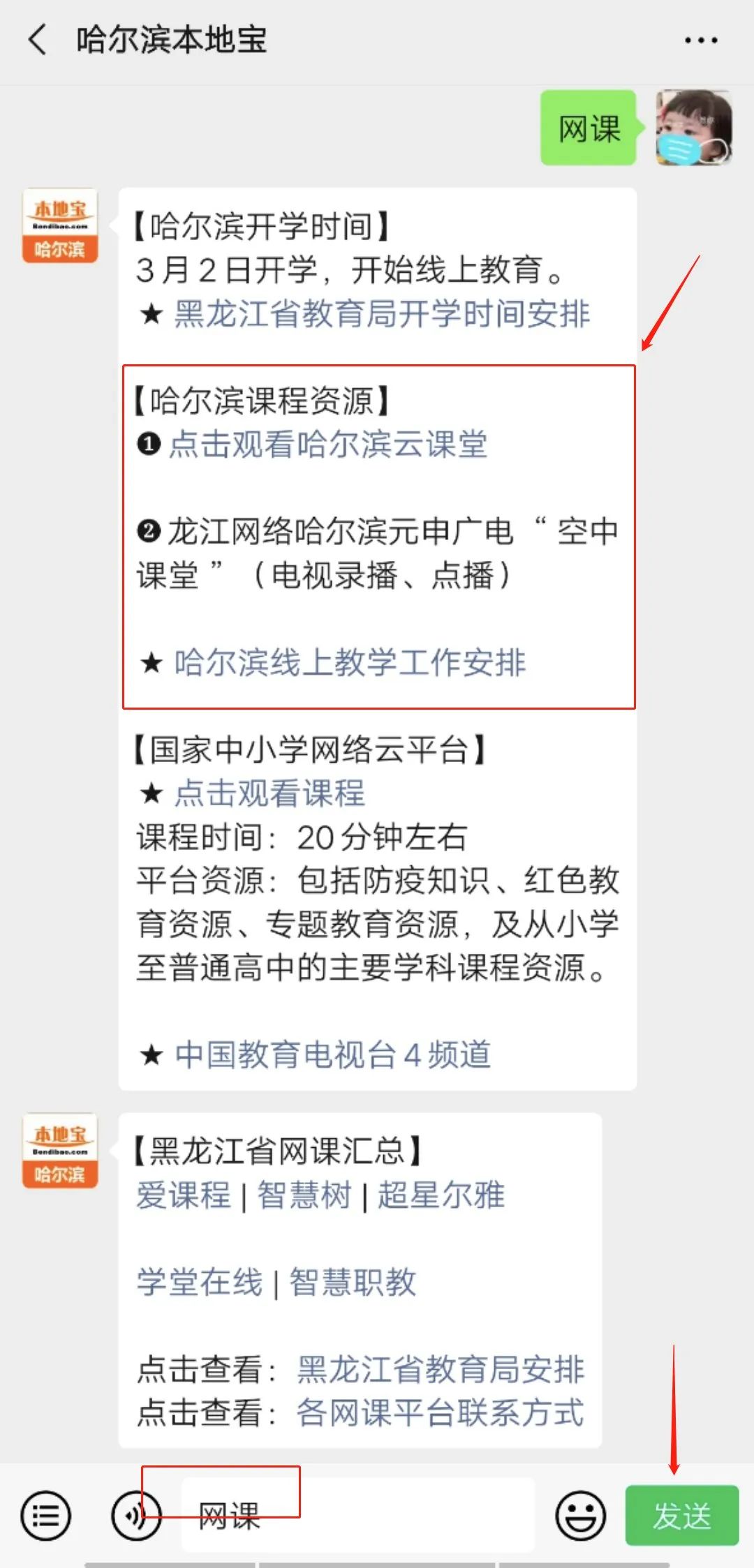Open the 智慧职教 link

click(353, 1282)
